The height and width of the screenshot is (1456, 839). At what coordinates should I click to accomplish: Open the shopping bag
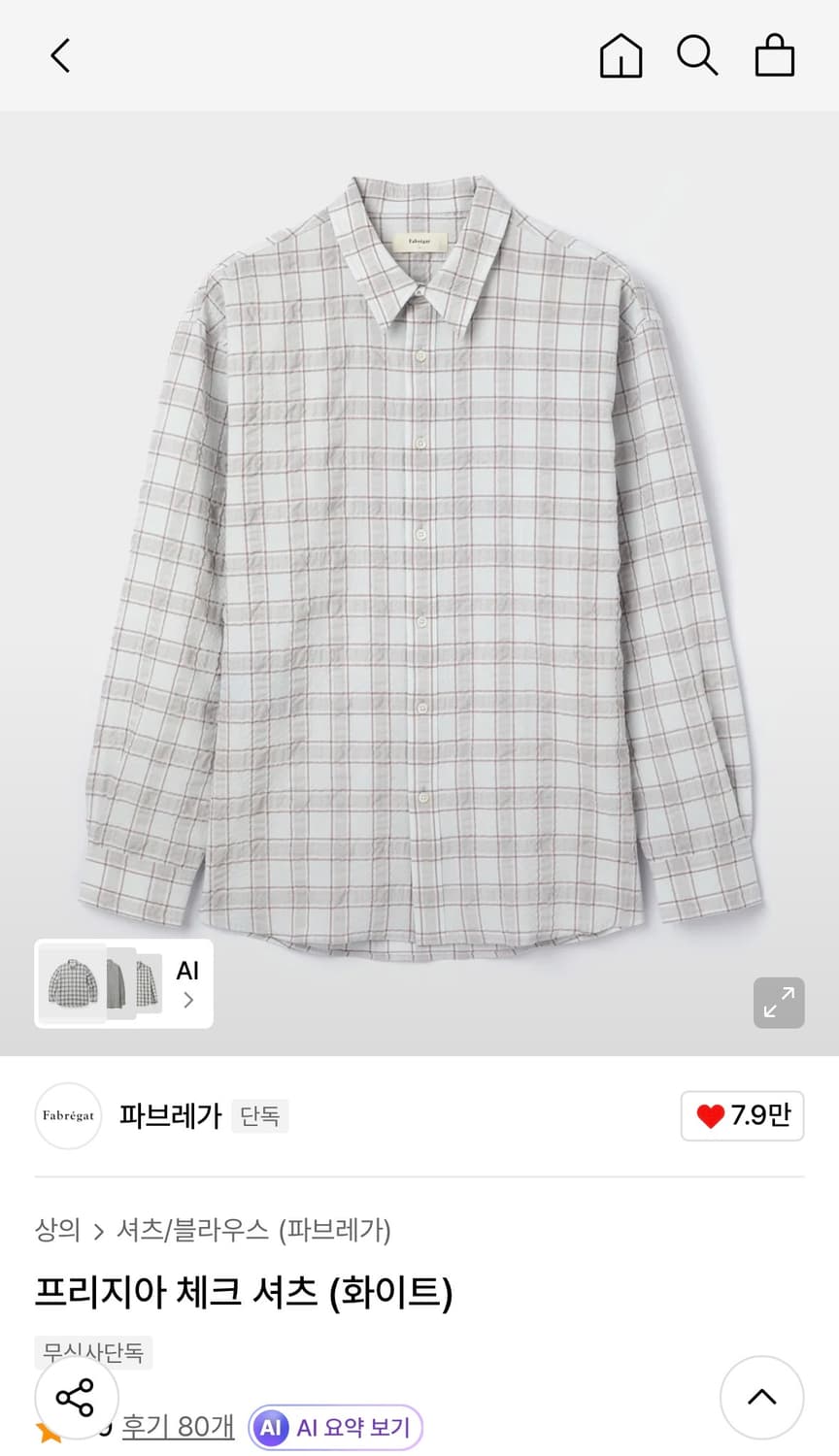click(774, 55)
